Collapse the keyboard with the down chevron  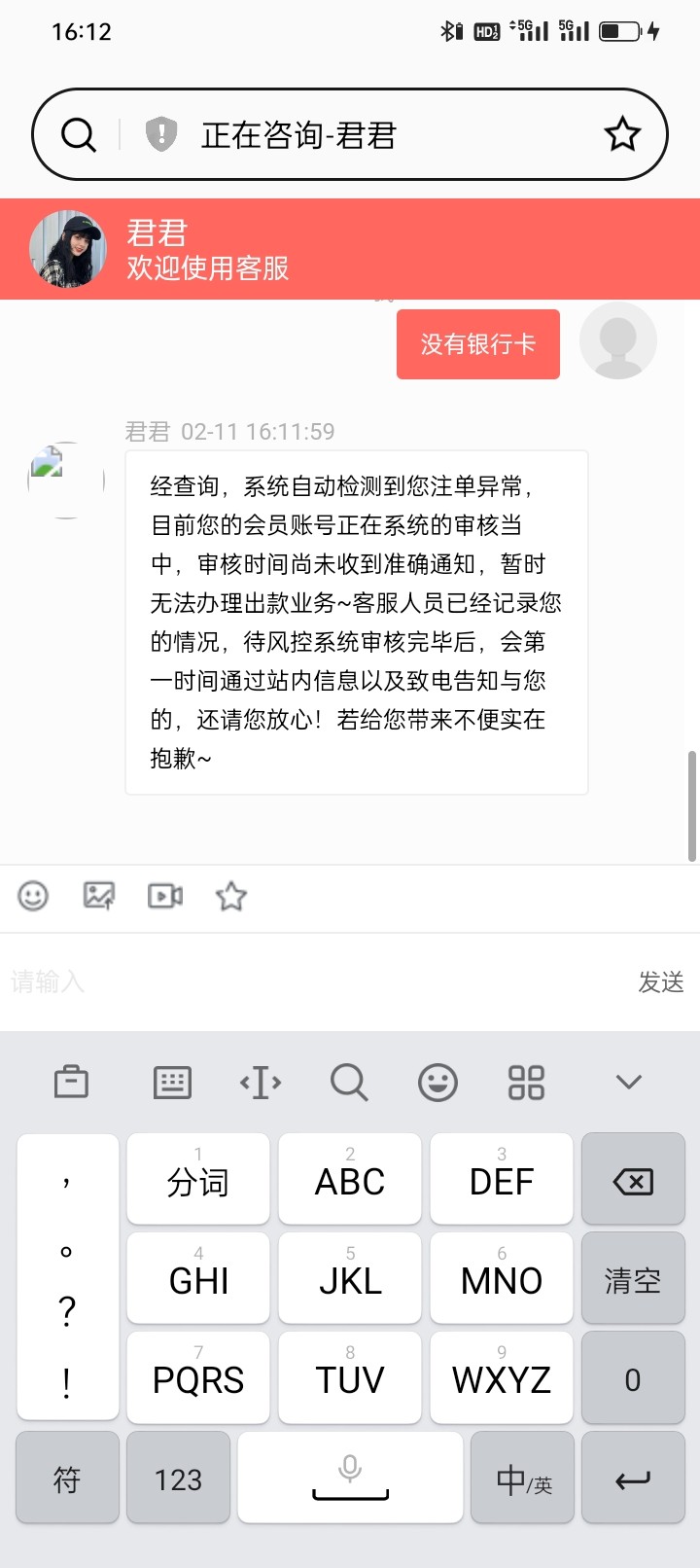coord(628,1081)
